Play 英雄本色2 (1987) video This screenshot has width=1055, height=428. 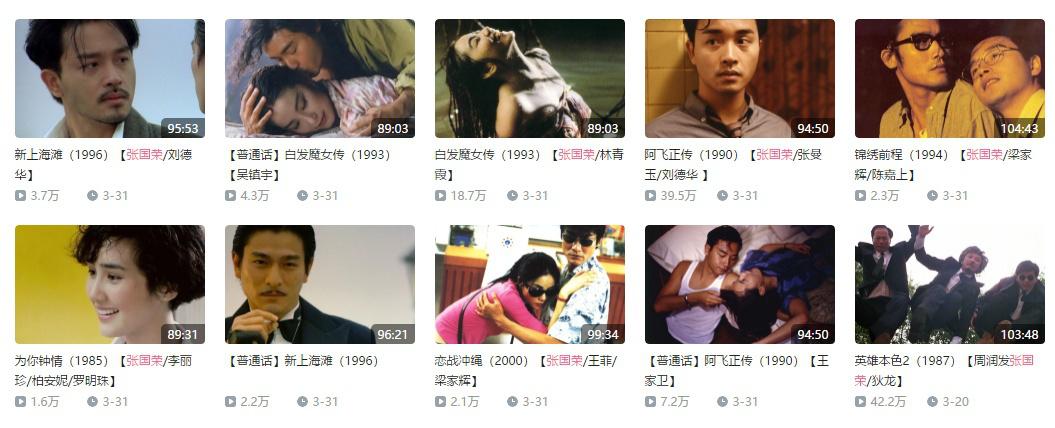tap(949, 284)
